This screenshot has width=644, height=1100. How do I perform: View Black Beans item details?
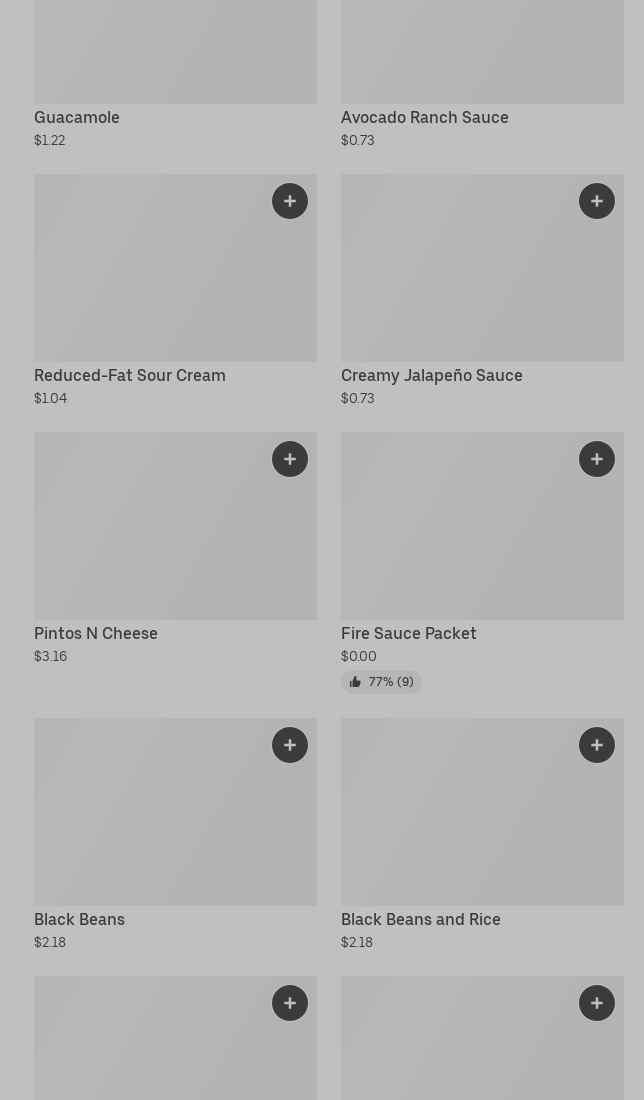79,920
